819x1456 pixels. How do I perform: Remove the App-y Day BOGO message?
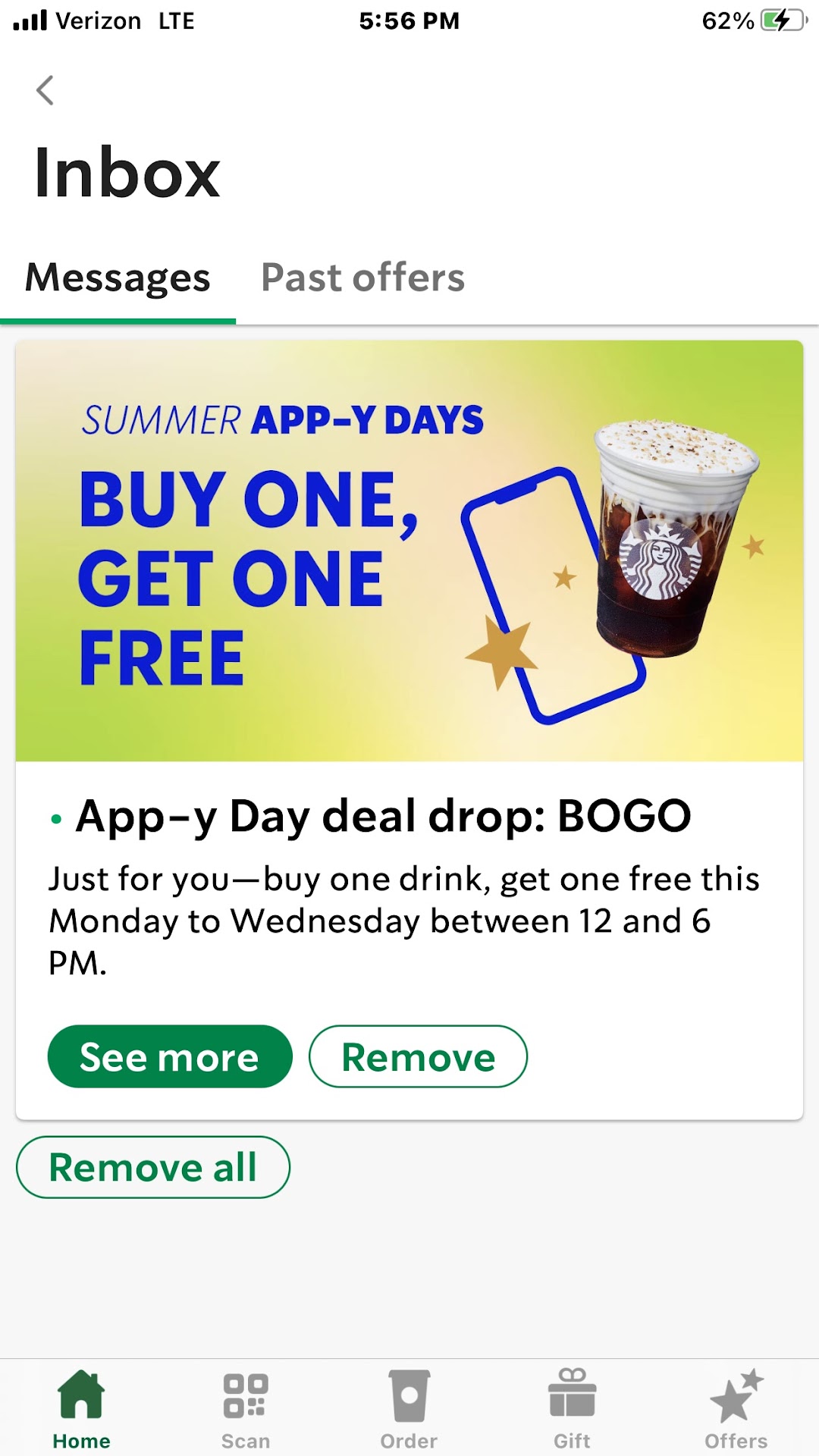[418, 1056]
